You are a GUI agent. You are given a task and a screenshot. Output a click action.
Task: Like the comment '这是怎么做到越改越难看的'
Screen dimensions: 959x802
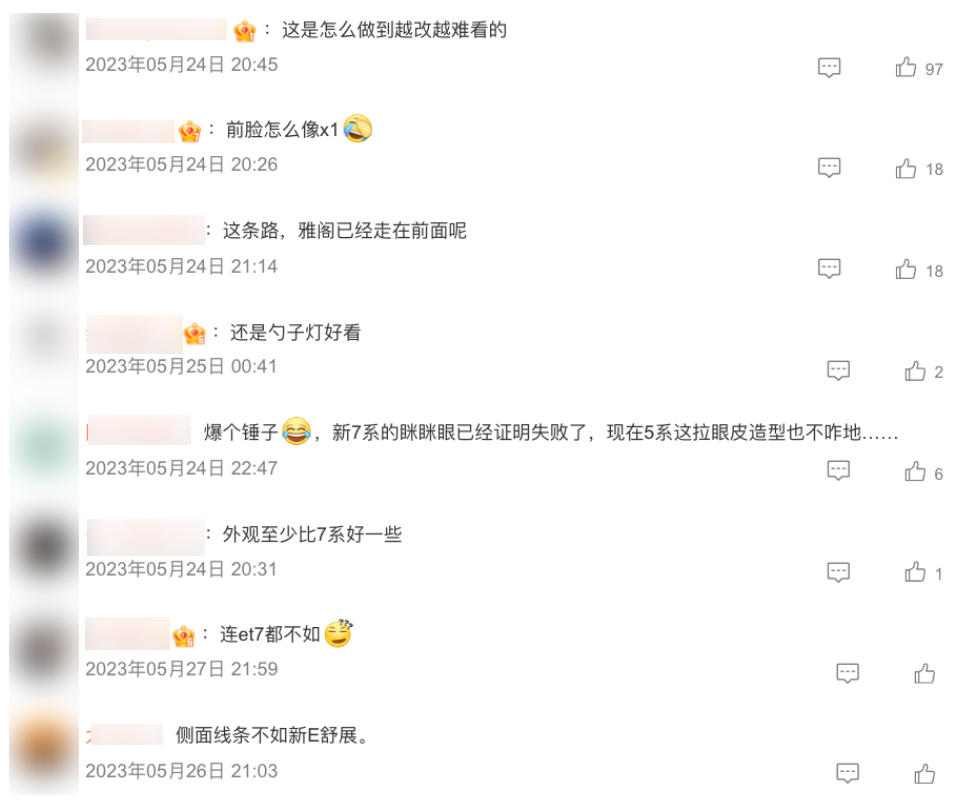[x=906, y=68]
